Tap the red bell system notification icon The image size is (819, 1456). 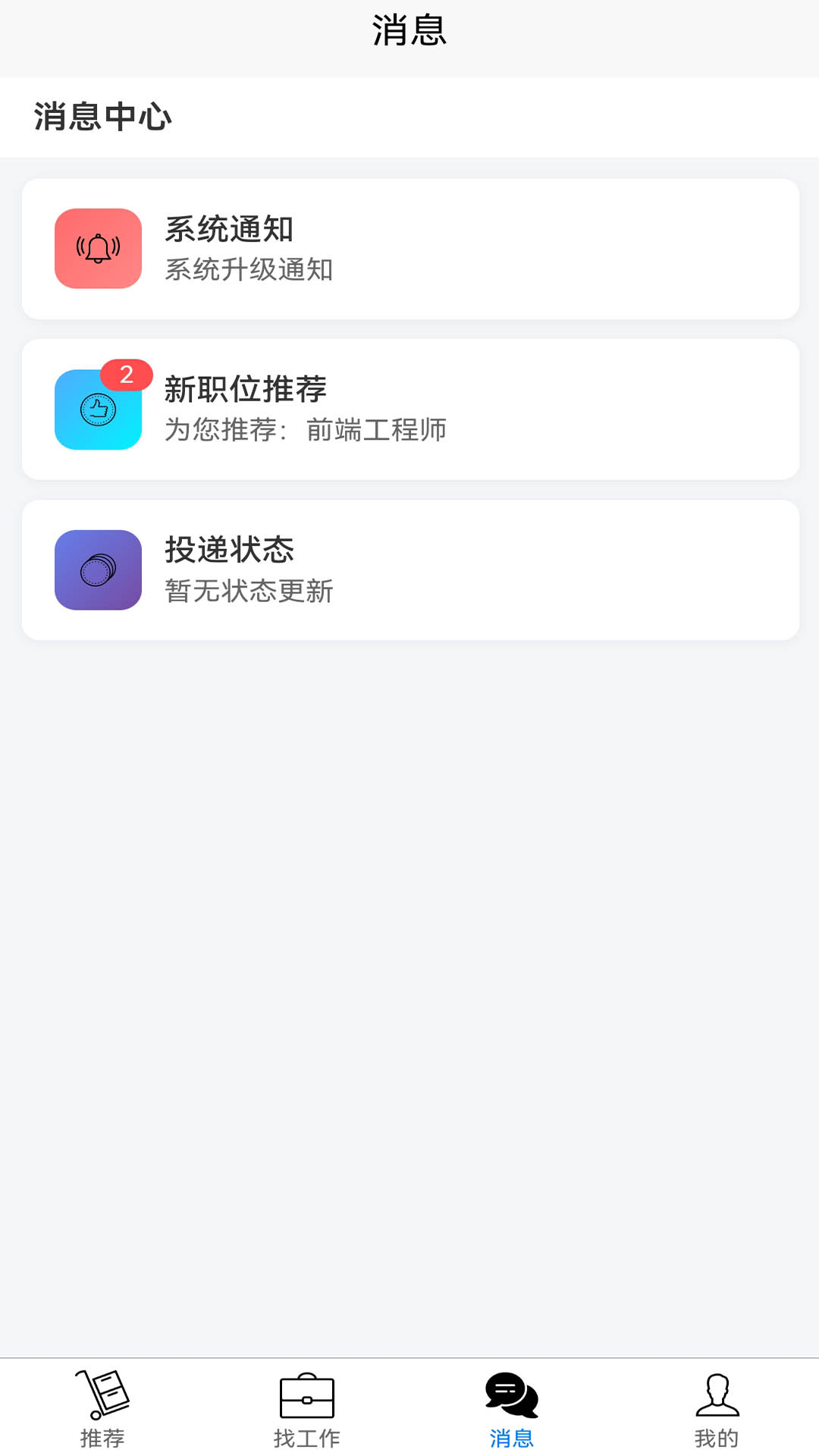97,249
